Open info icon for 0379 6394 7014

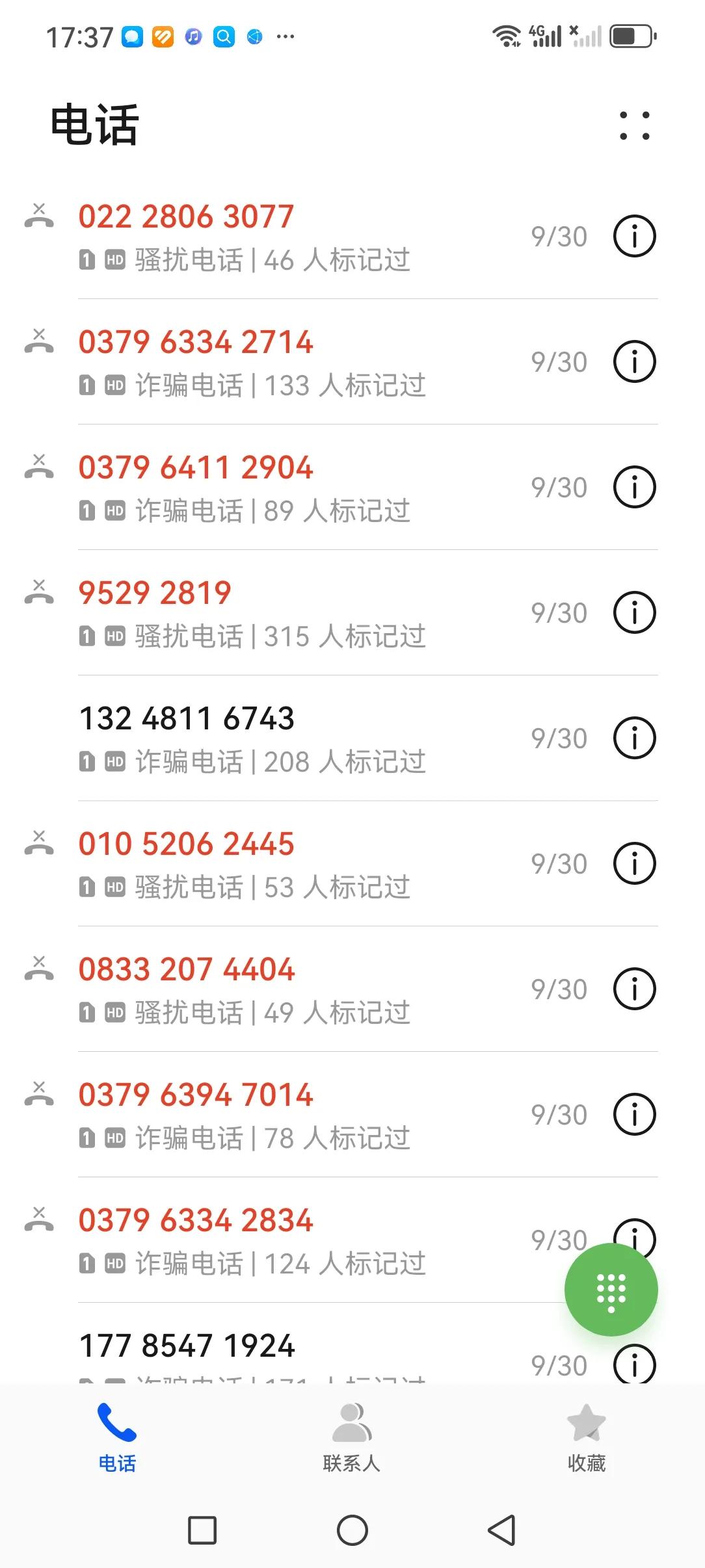[x=634, y=1114]
